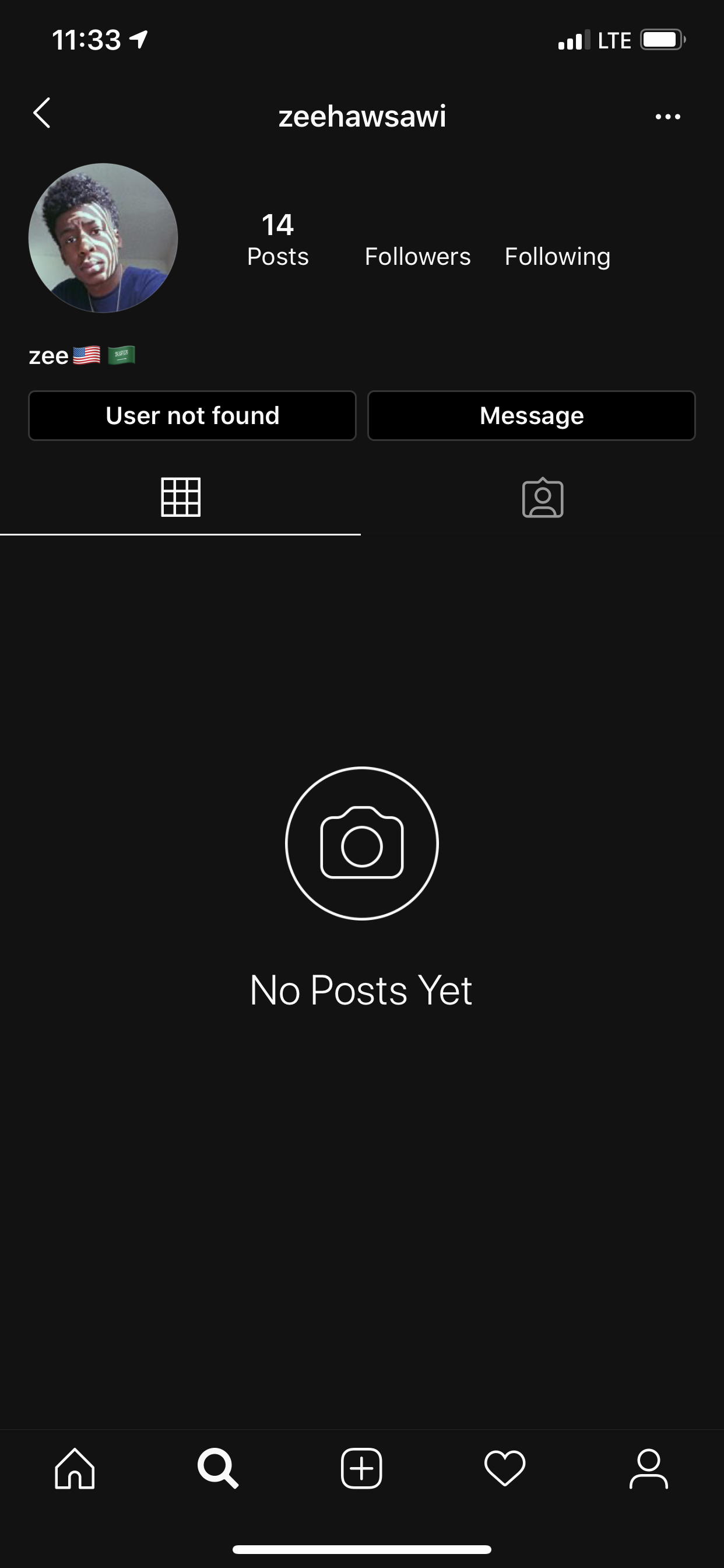
Task: Create a new post with plus icon
Action: coord(361,1468)
